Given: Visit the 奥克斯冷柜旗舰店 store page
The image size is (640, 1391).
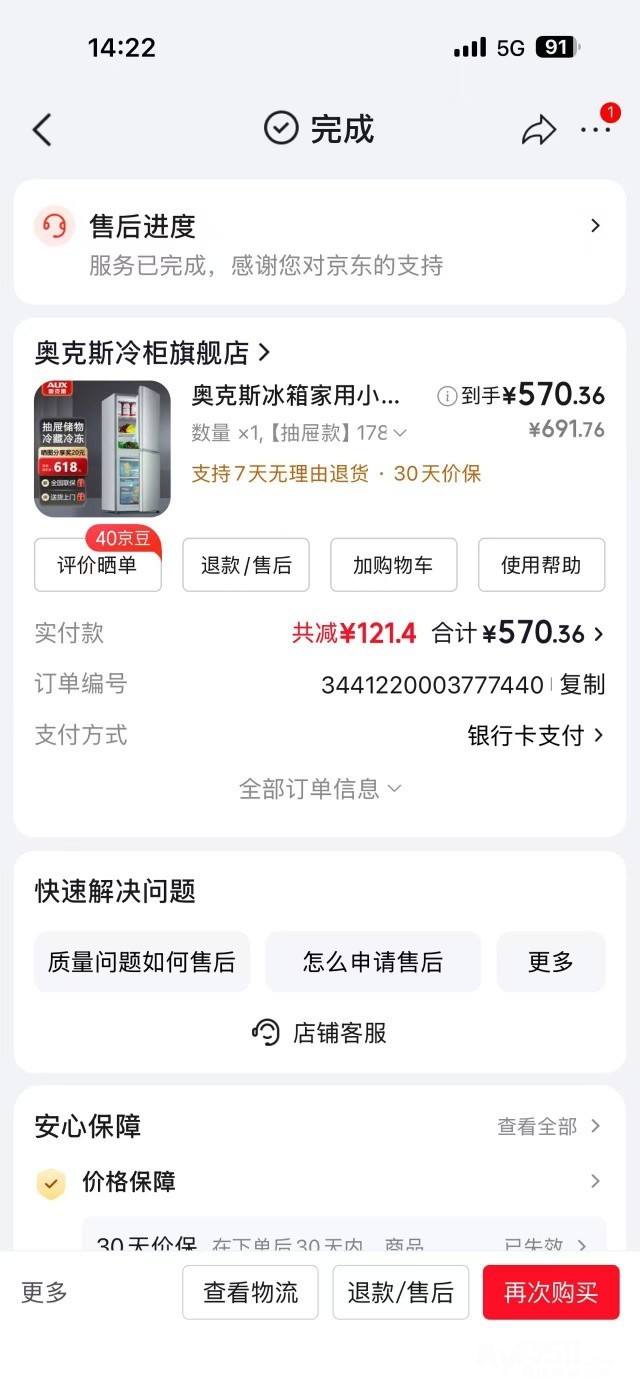Looking at the screenshot, I should 152,352.
